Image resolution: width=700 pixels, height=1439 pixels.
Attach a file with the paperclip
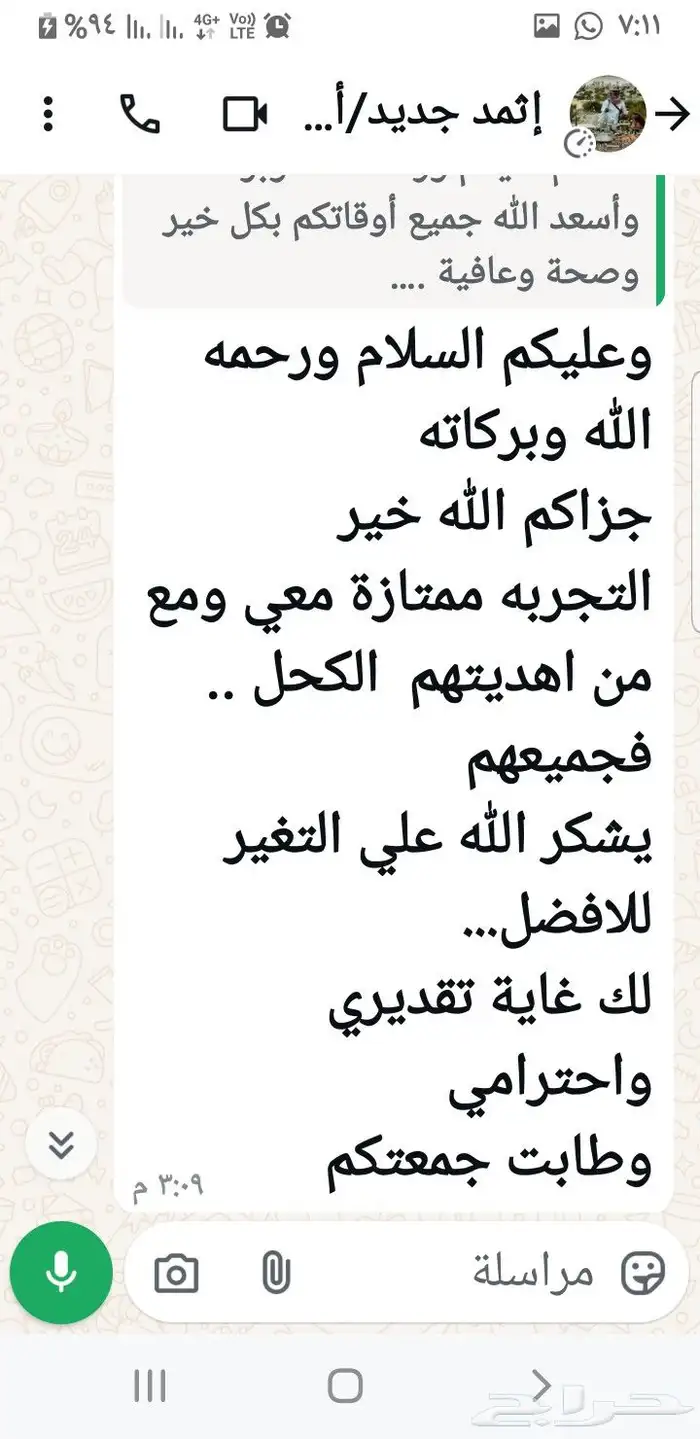point(274,1274)
